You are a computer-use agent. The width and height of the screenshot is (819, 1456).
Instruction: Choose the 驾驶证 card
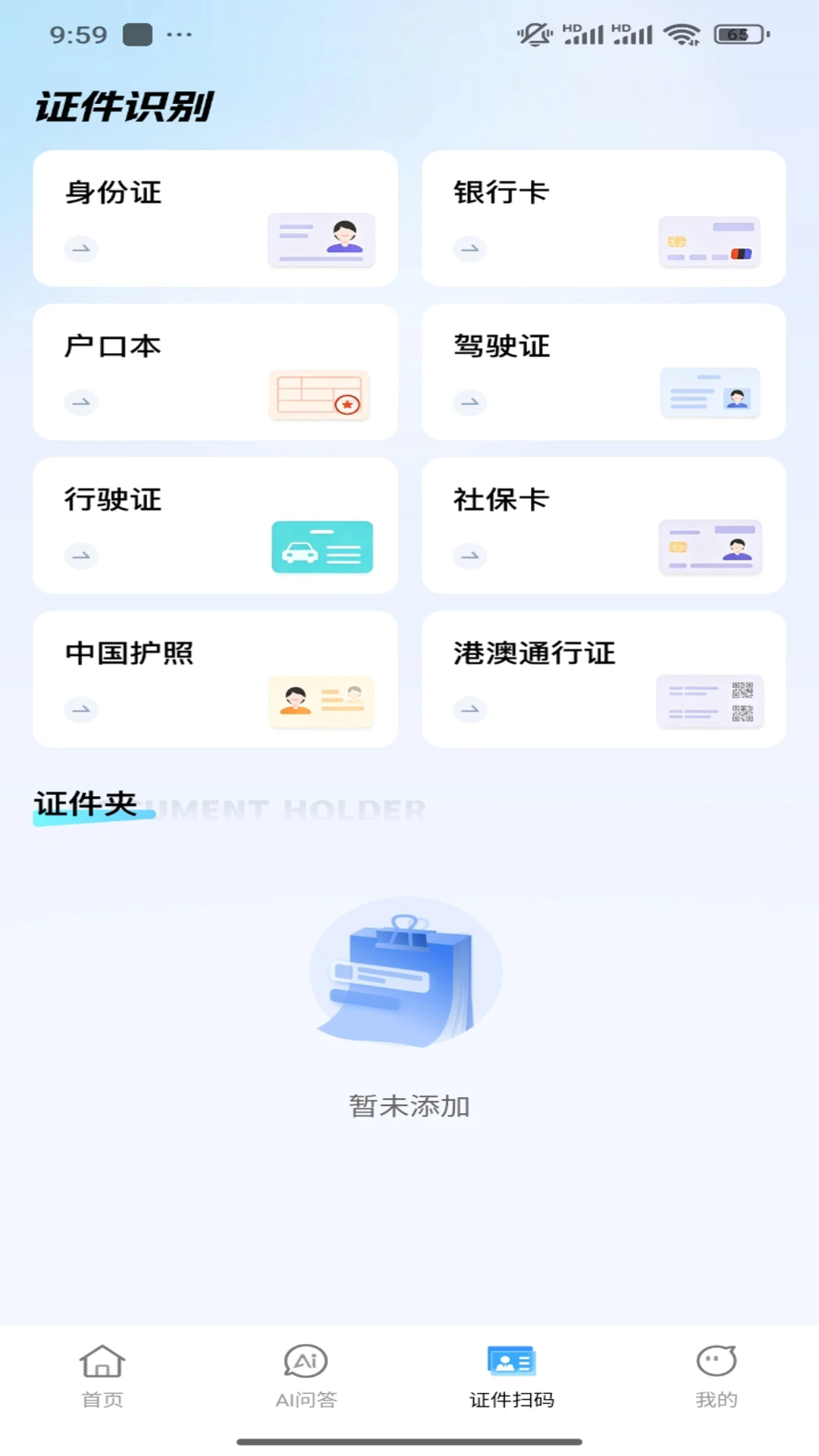604,372
